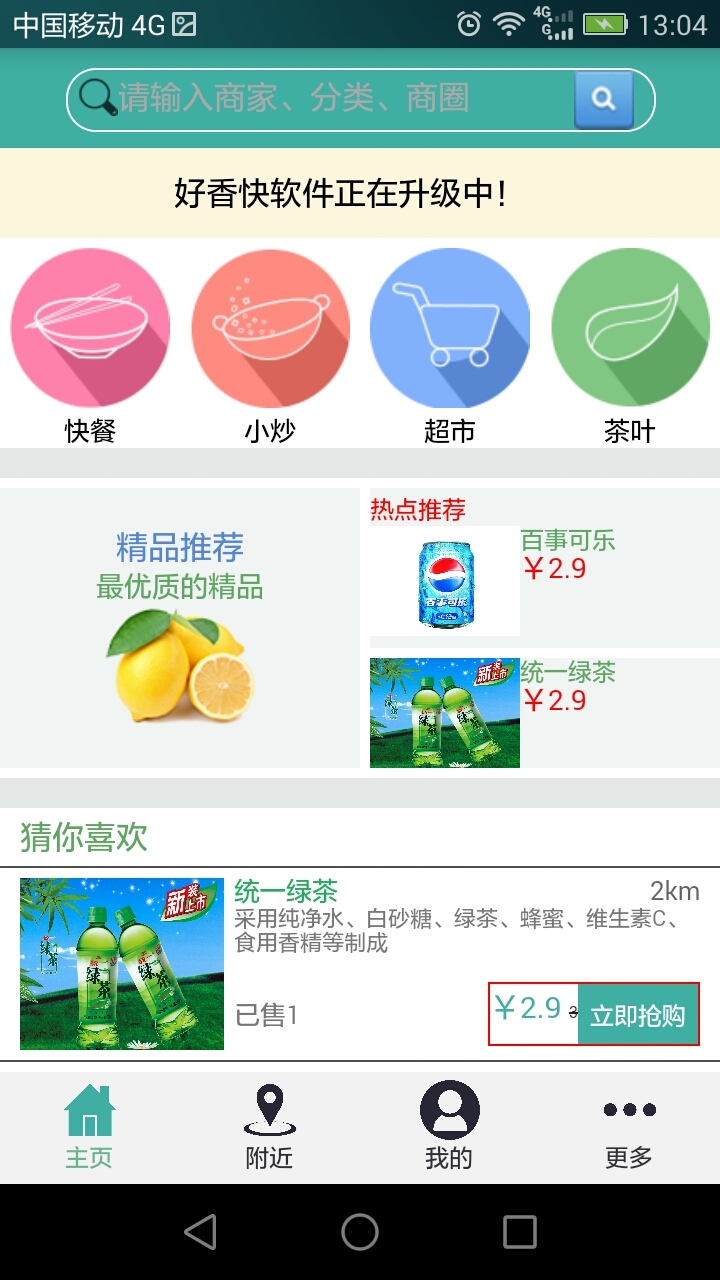Switch to the 更多 more tab

(x=629, y=1128)
